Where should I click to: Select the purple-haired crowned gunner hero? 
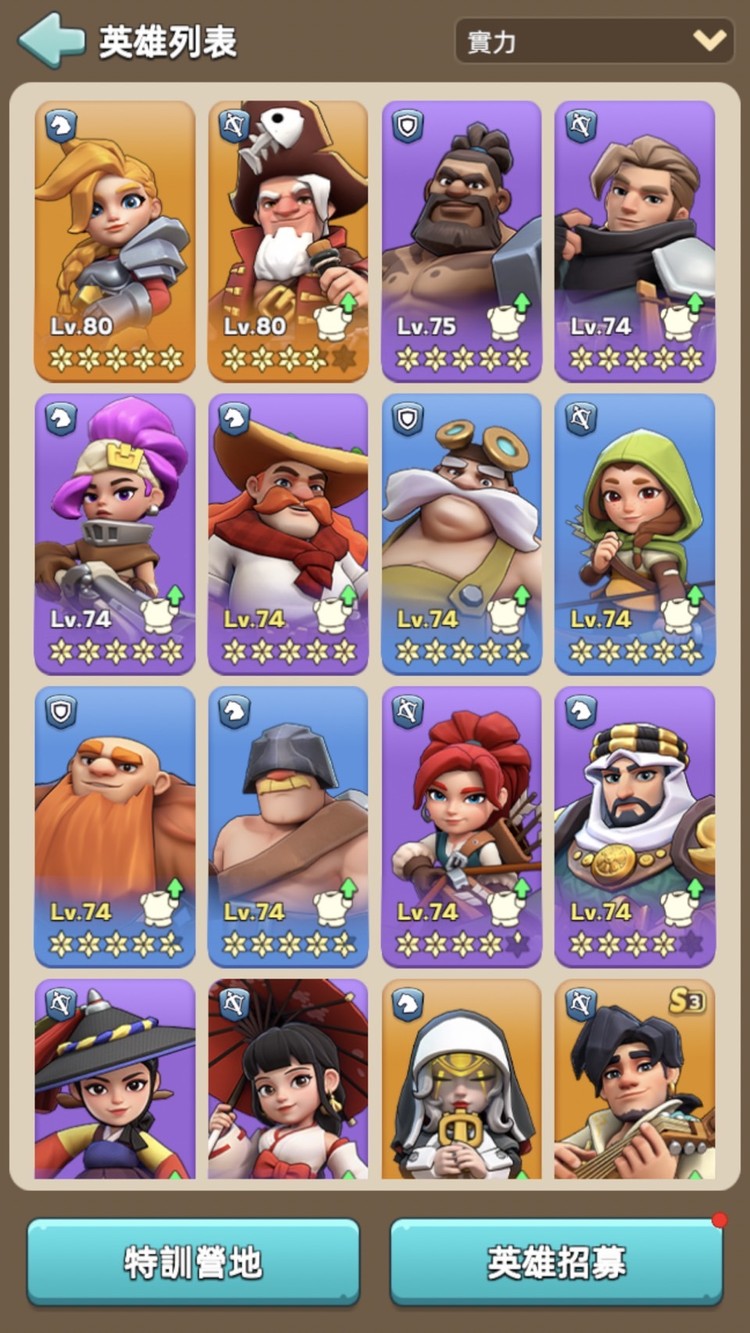click(x=115, y=533)
